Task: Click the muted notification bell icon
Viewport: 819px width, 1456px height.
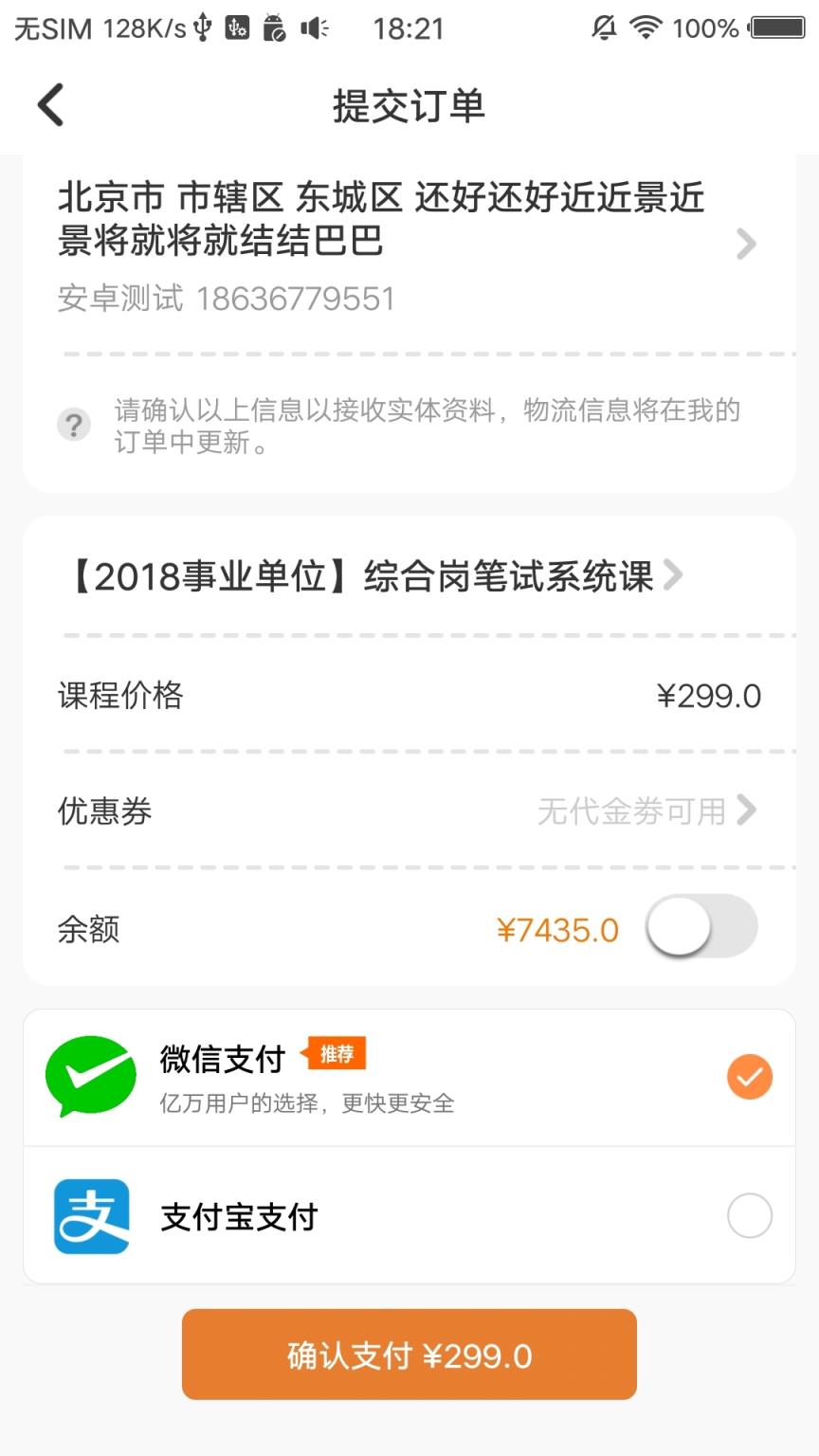Action: [x=604, y=27]
